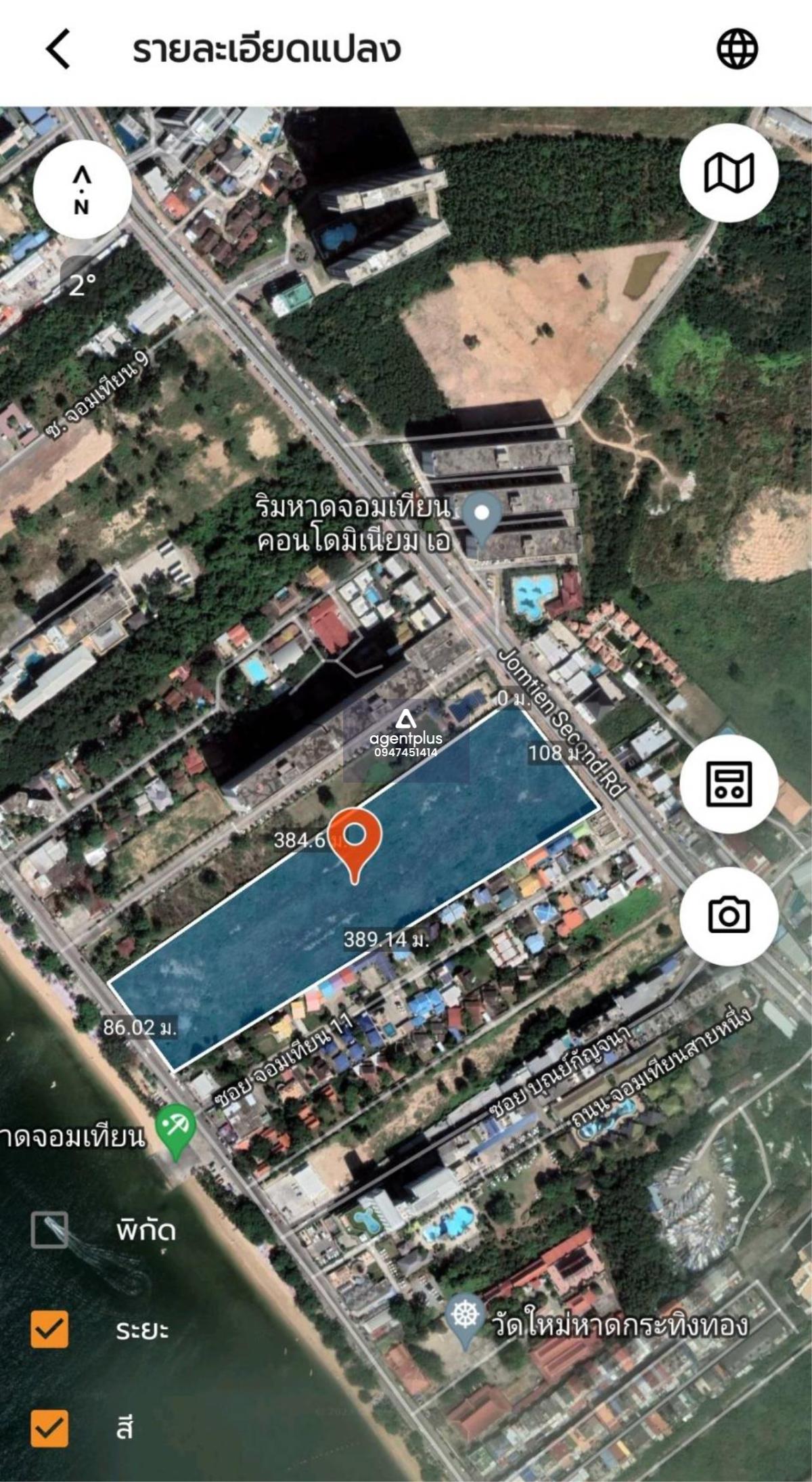Go back using the top-left arrow
The width and height of the screenshot is (812, 1482).
point(58,49)
